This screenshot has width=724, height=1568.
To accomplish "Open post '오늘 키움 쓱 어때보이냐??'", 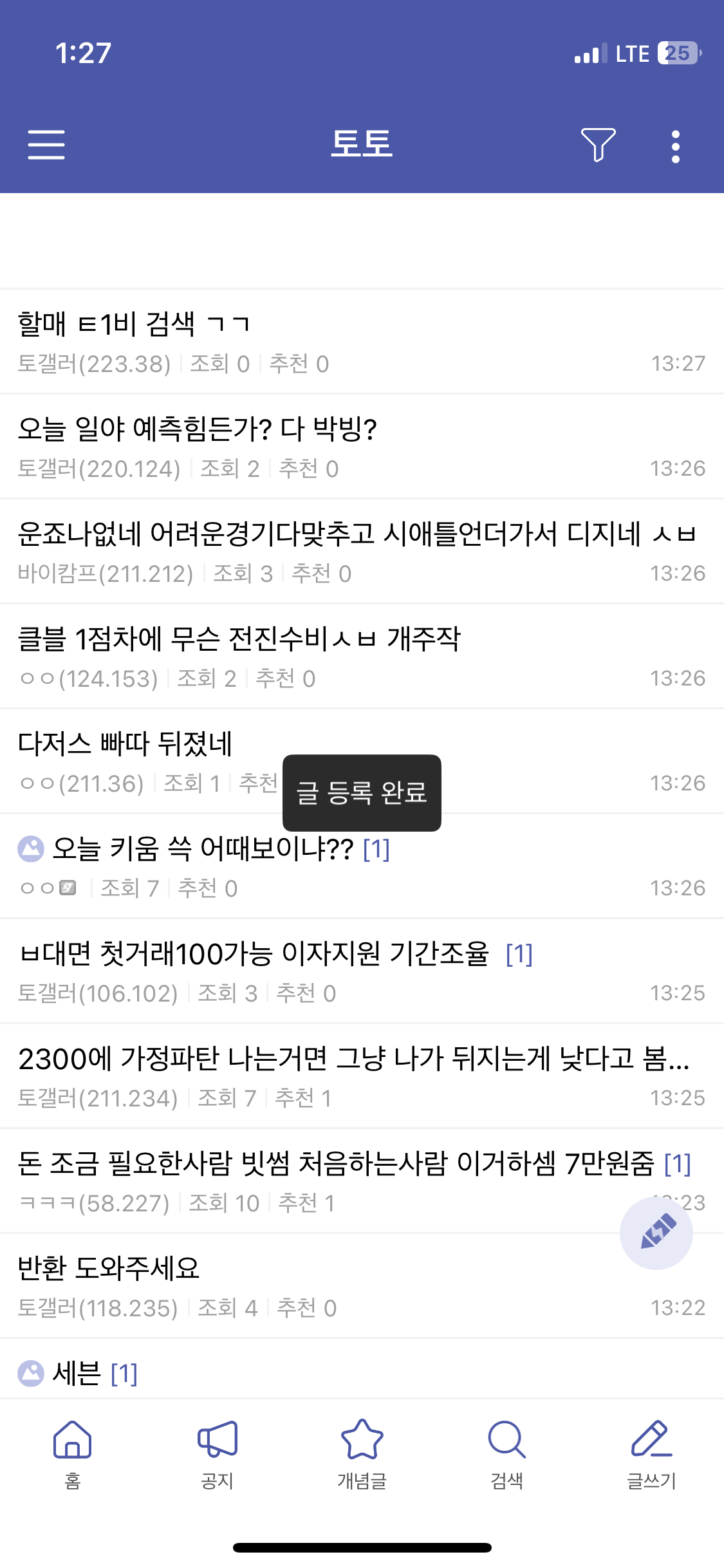I will (x=203, y=849).
